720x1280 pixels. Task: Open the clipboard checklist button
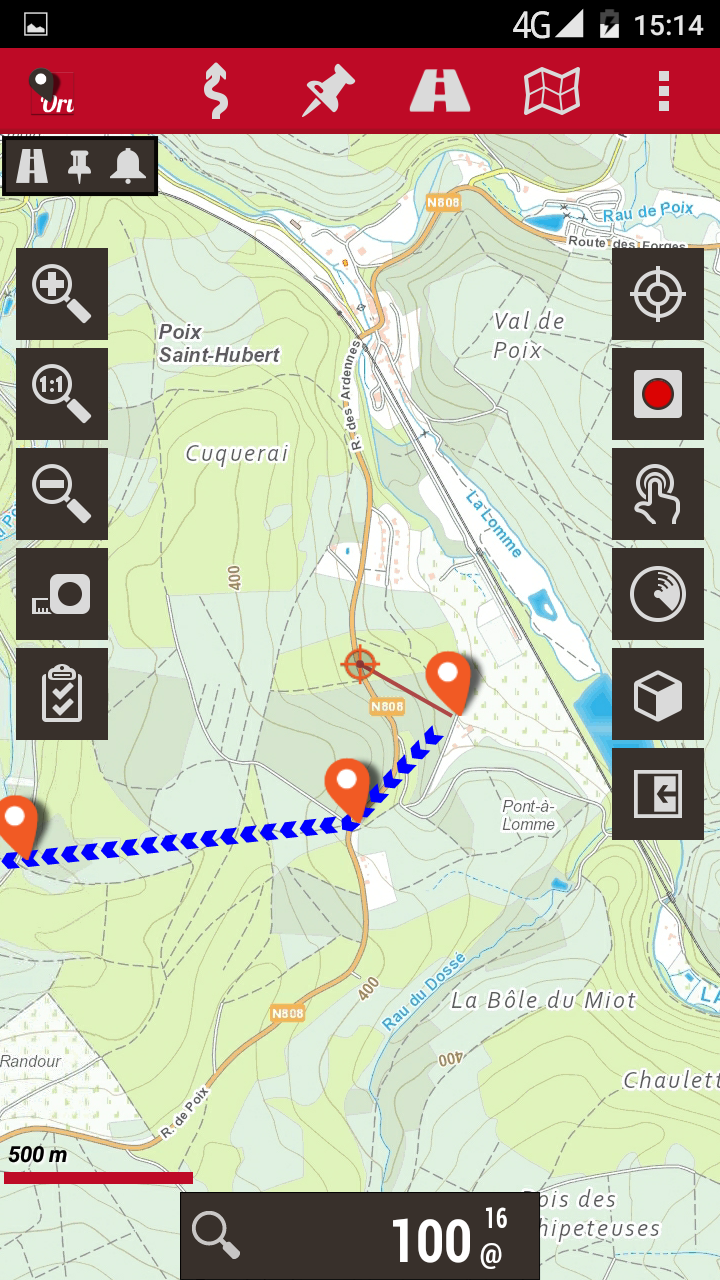coord(62,694)
